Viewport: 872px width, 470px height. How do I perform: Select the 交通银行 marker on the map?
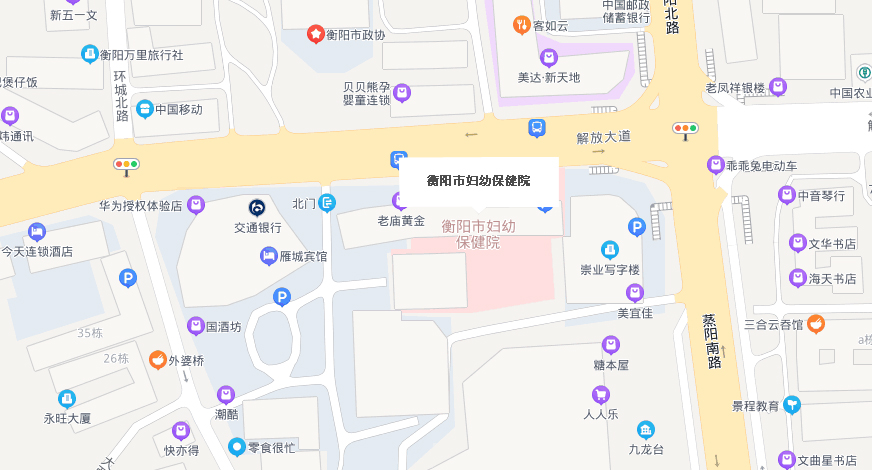257,207
